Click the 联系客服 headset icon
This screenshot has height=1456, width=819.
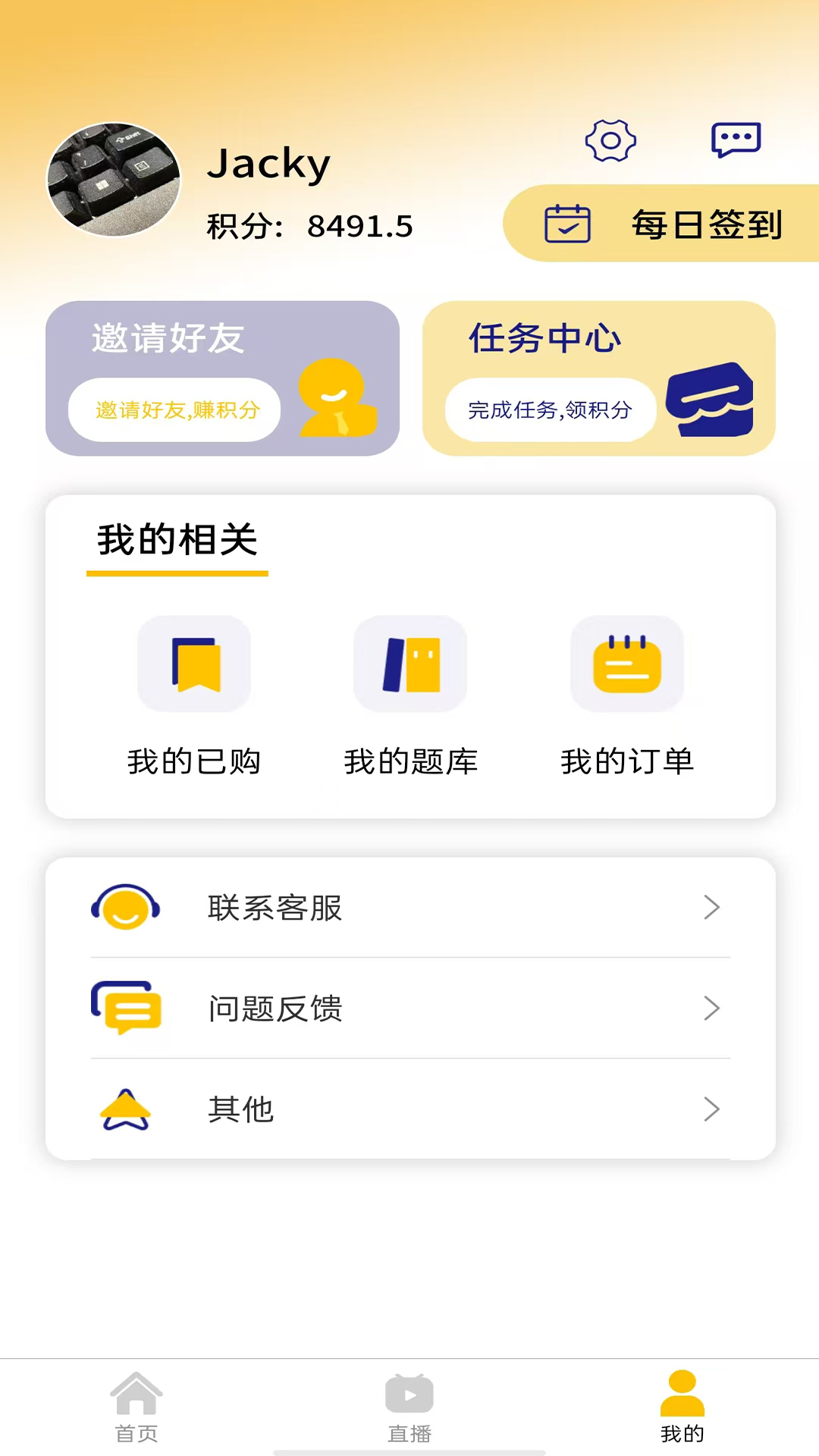pos(127,907)
